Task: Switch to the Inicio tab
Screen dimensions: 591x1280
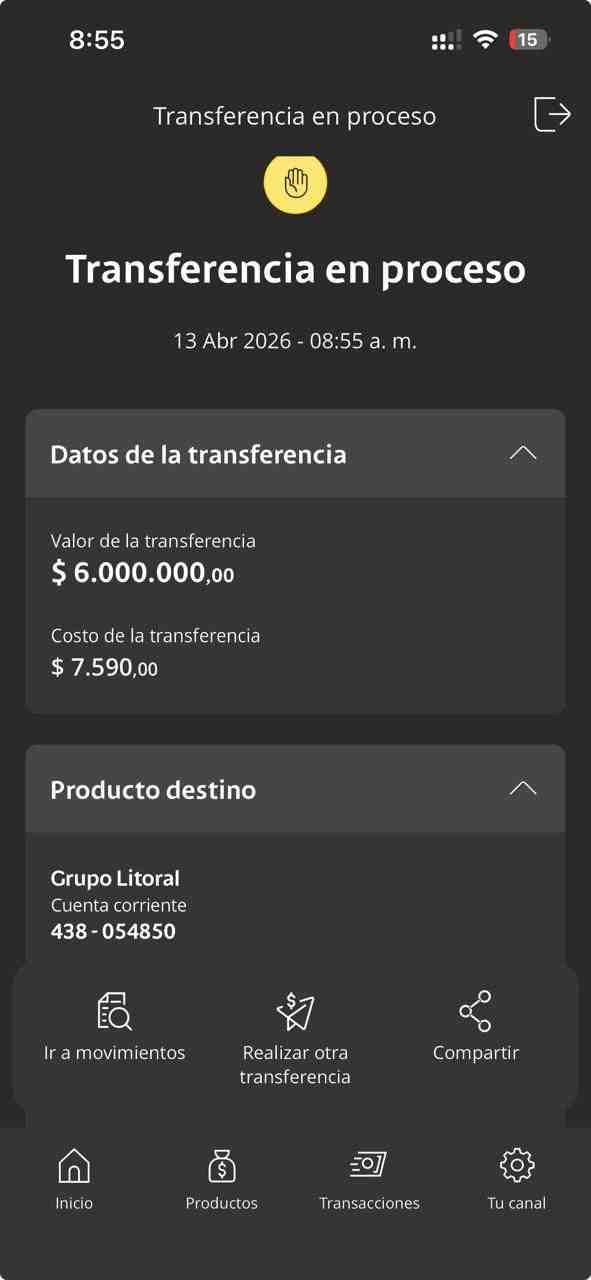Action: pos(74,1180)
